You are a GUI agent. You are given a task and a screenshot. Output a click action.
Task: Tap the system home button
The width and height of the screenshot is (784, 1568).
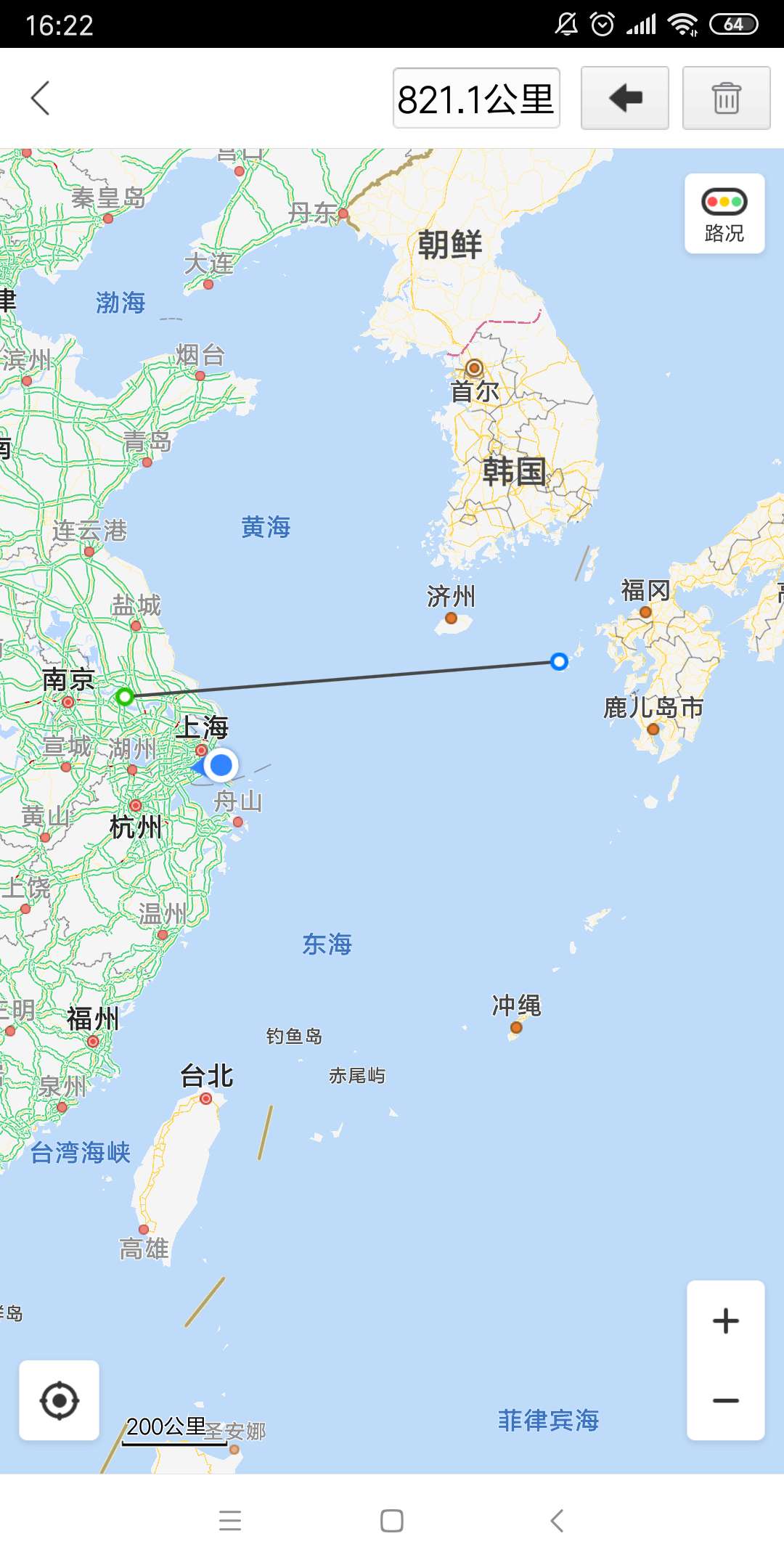[392, 1520]
